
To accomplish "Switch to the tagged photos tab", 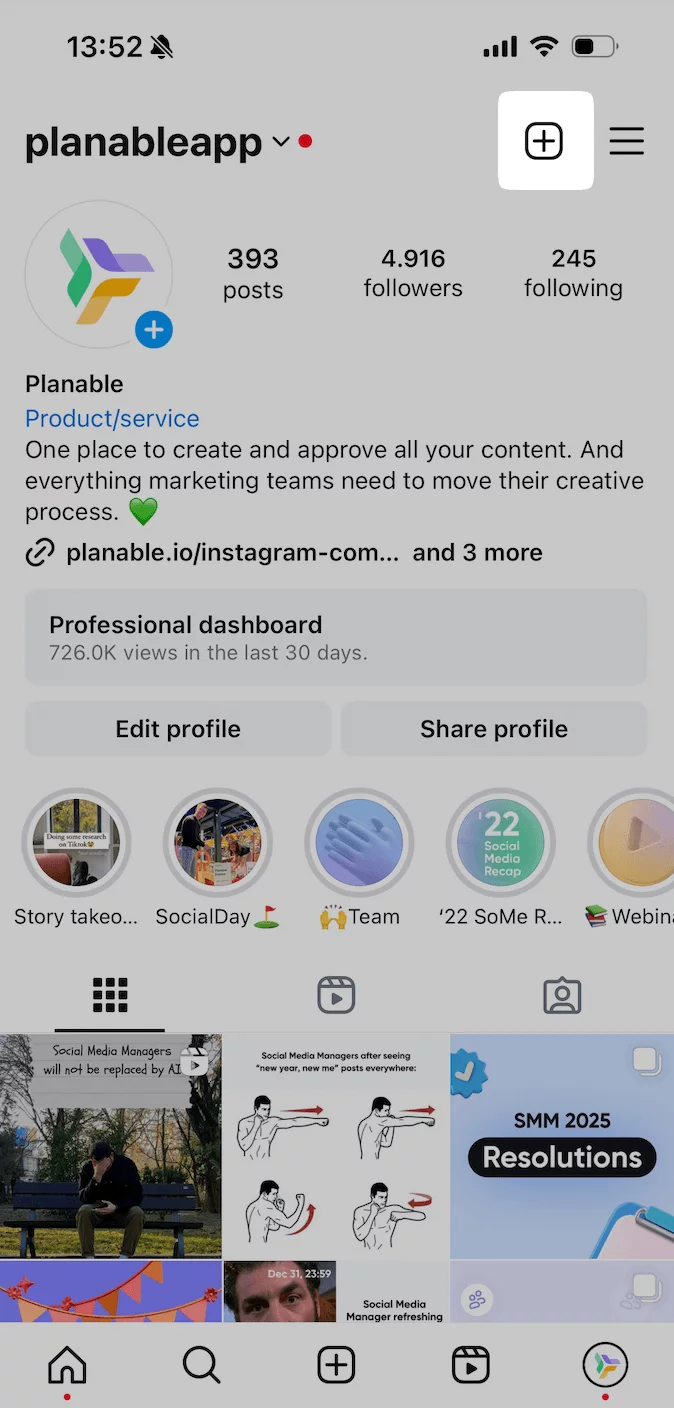I will point(562,995).
